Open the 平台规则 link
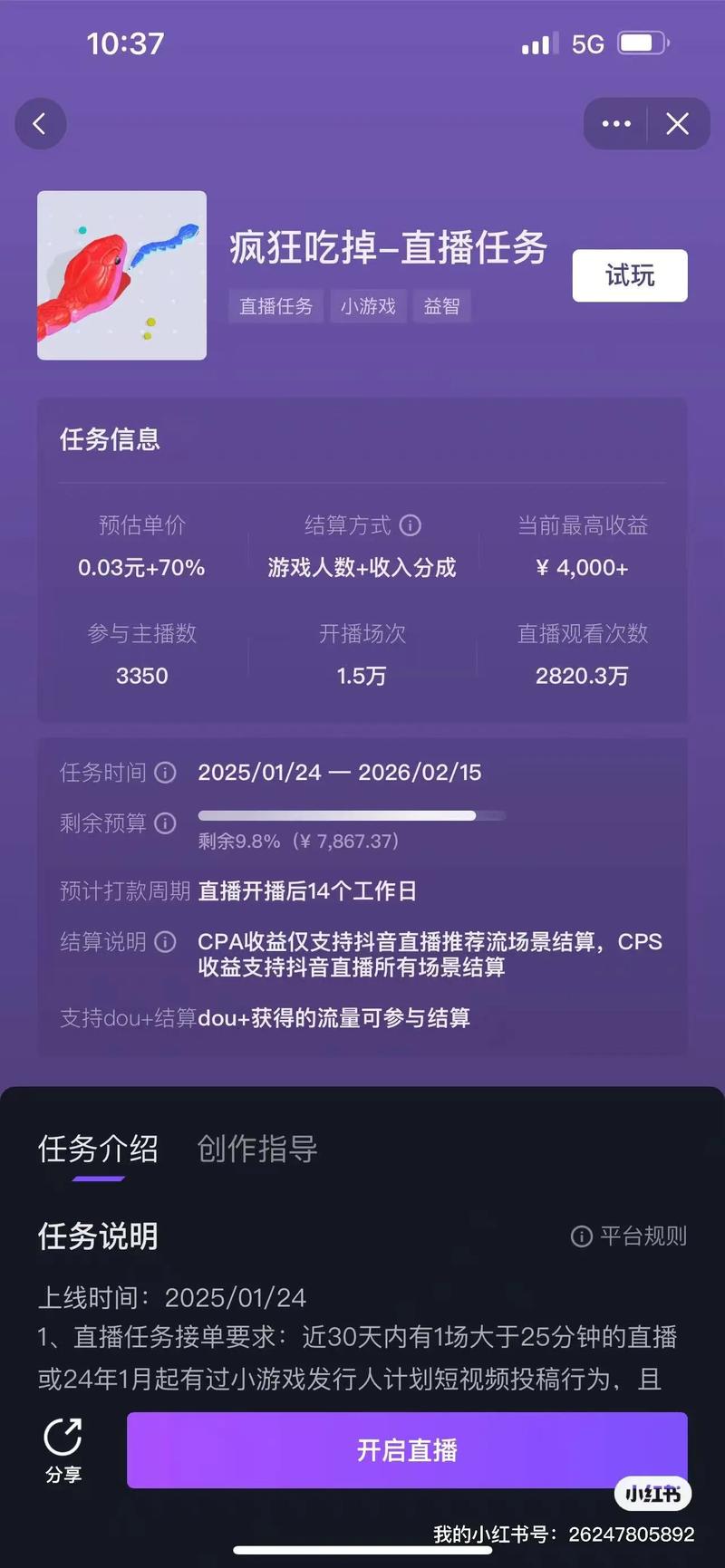 (629, 1236)
